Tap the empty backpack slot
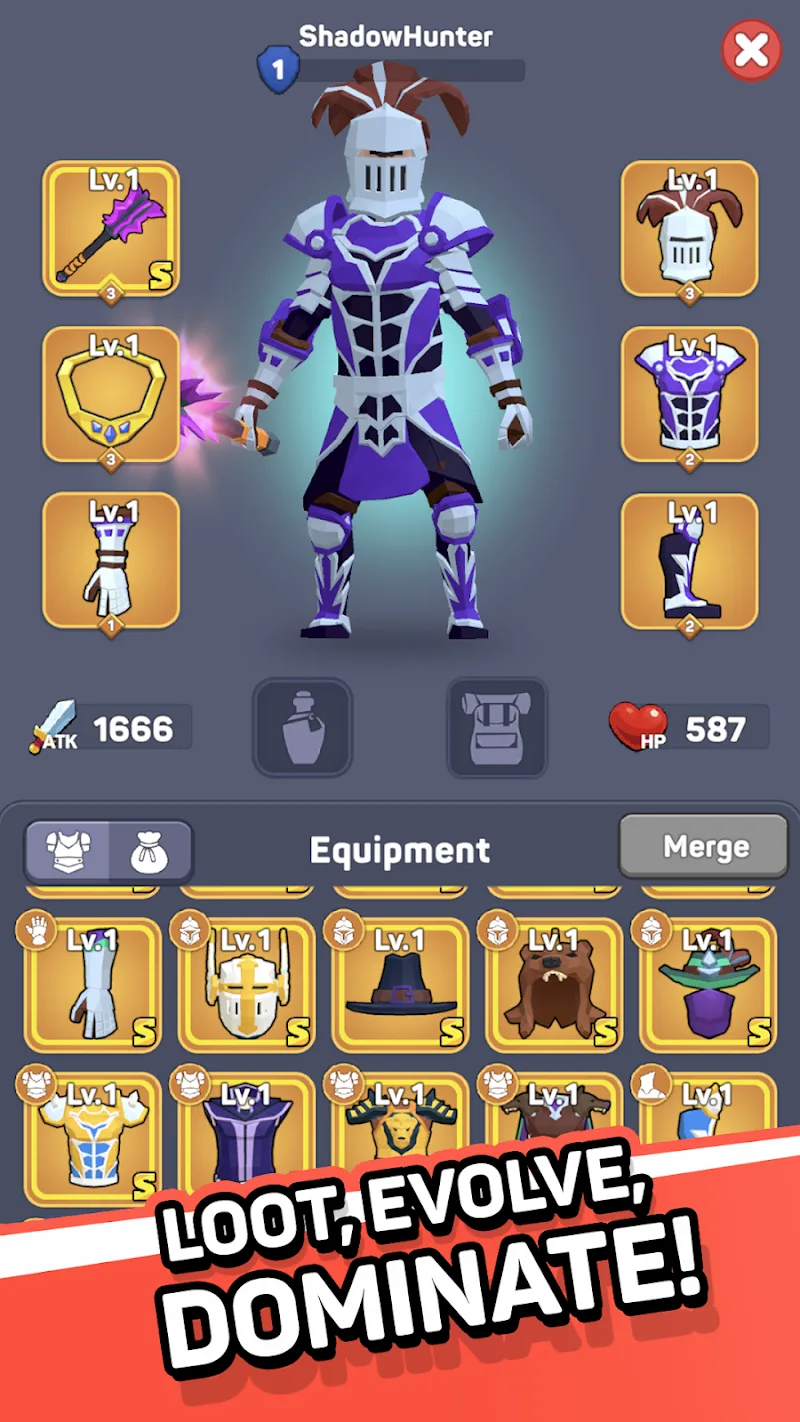800x1422 pixels. click(497, 727)
